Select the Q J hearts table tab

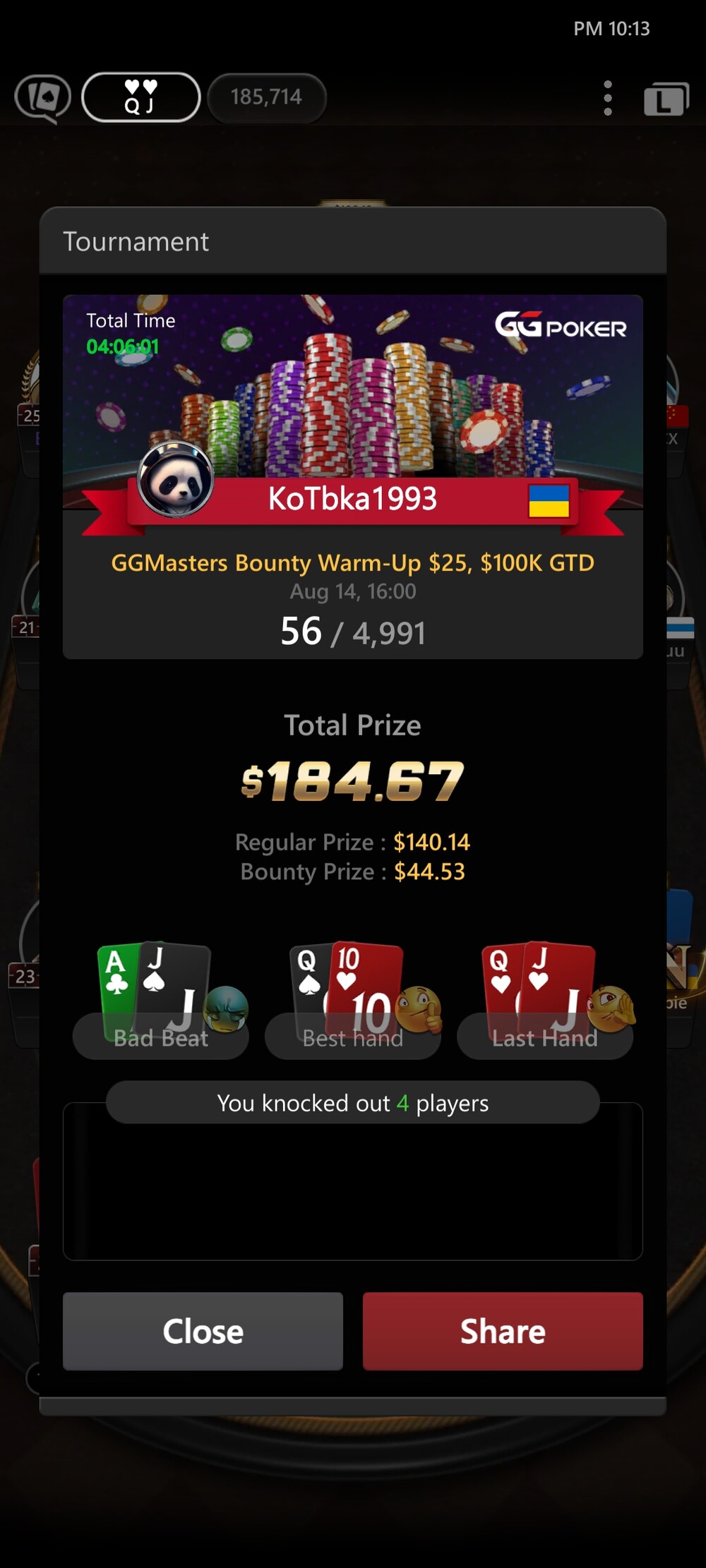click(x=141, y=97)
